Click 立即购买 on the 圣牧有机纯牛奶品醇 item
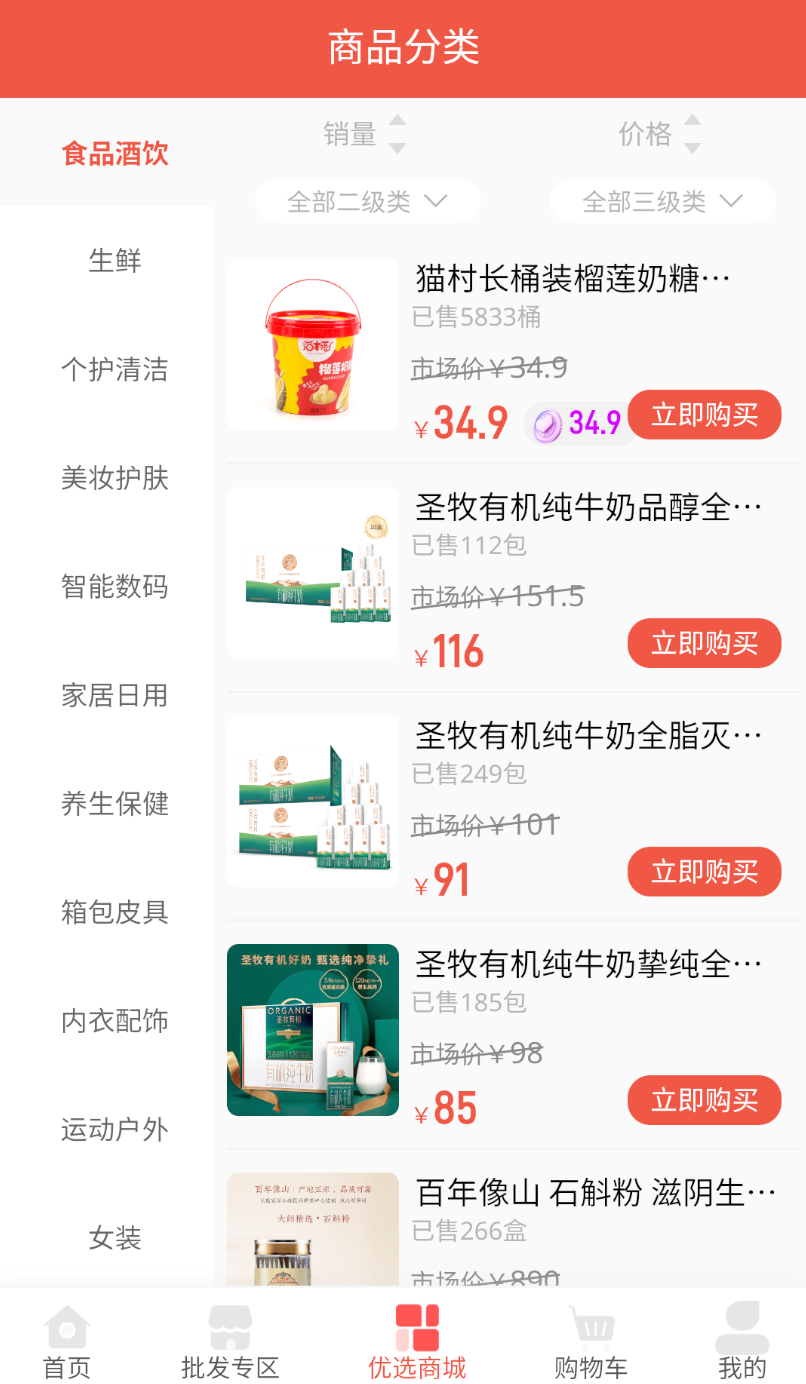 (704, 643)
